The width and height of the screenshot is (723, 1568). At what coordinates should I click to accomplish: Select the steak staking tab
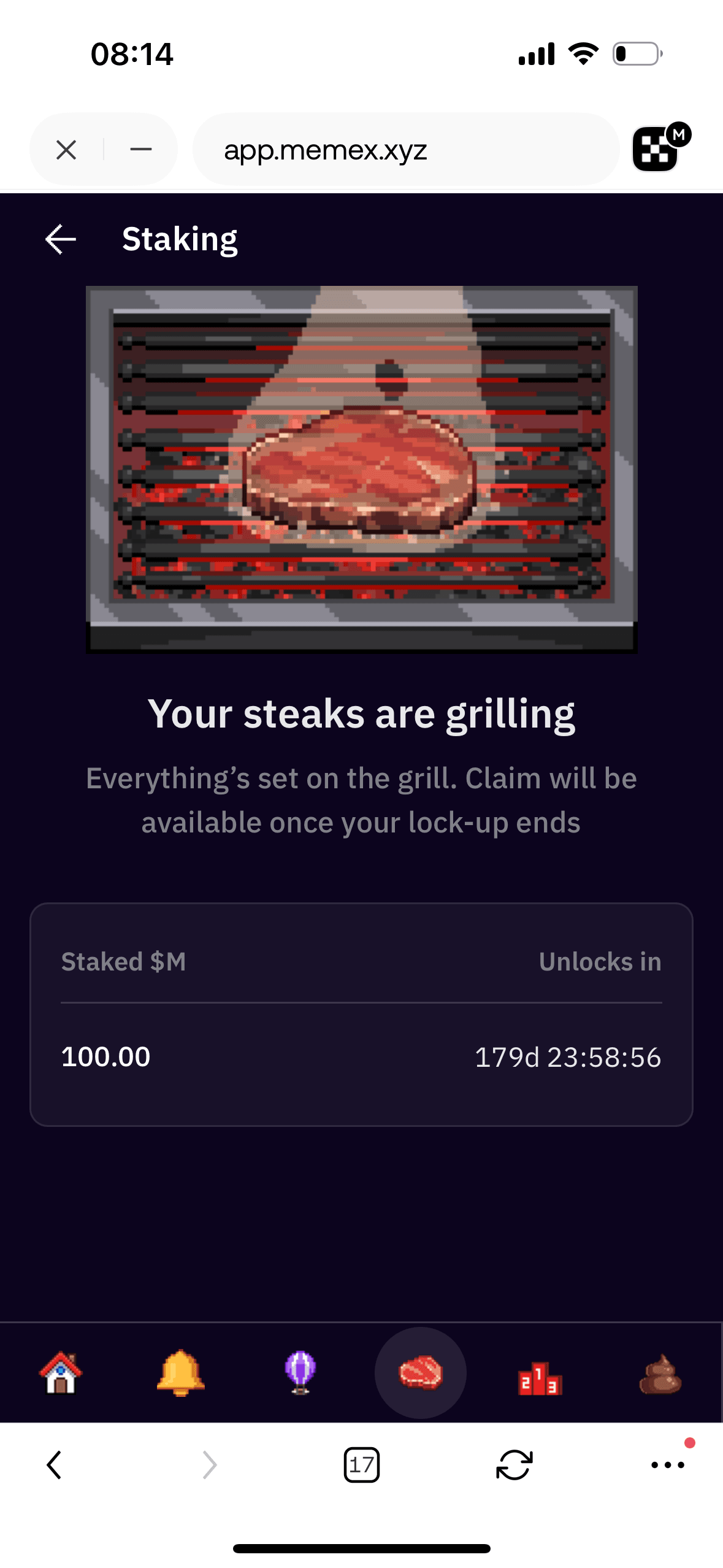pos(421,1373)
